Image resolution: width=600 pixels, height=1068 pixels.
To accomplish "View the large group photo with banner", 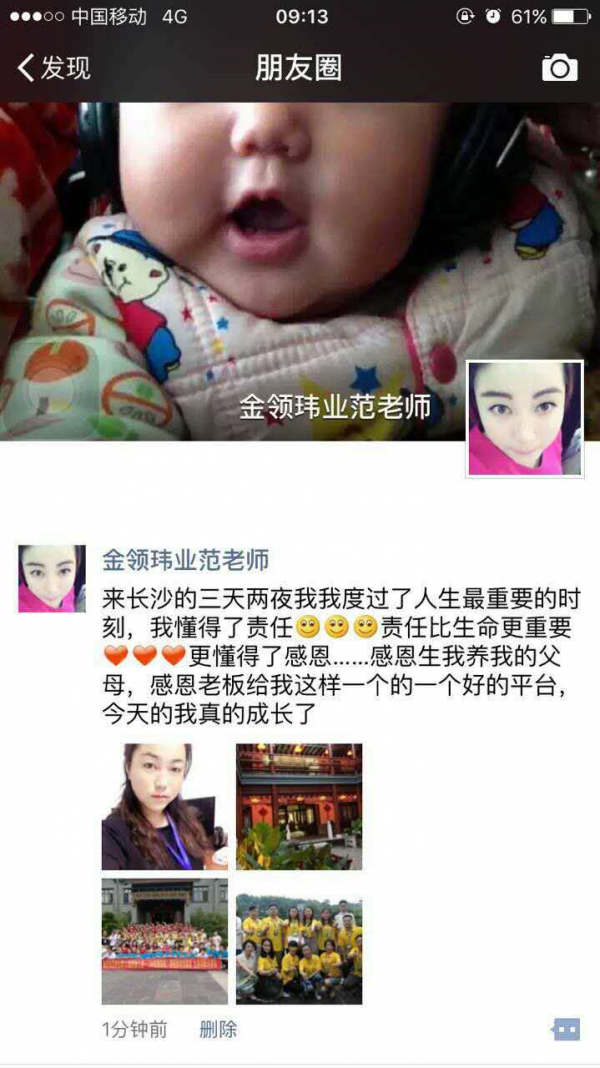I will pos(164,940).
